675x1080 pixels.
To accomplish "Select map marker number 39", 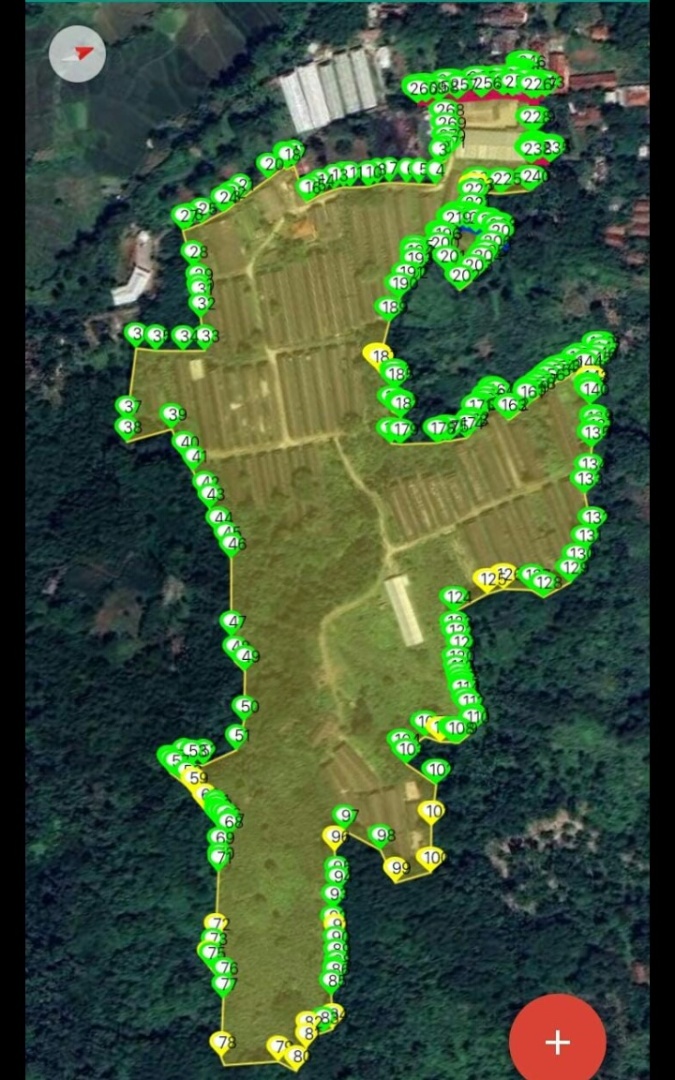I will [x=173, y=414].
